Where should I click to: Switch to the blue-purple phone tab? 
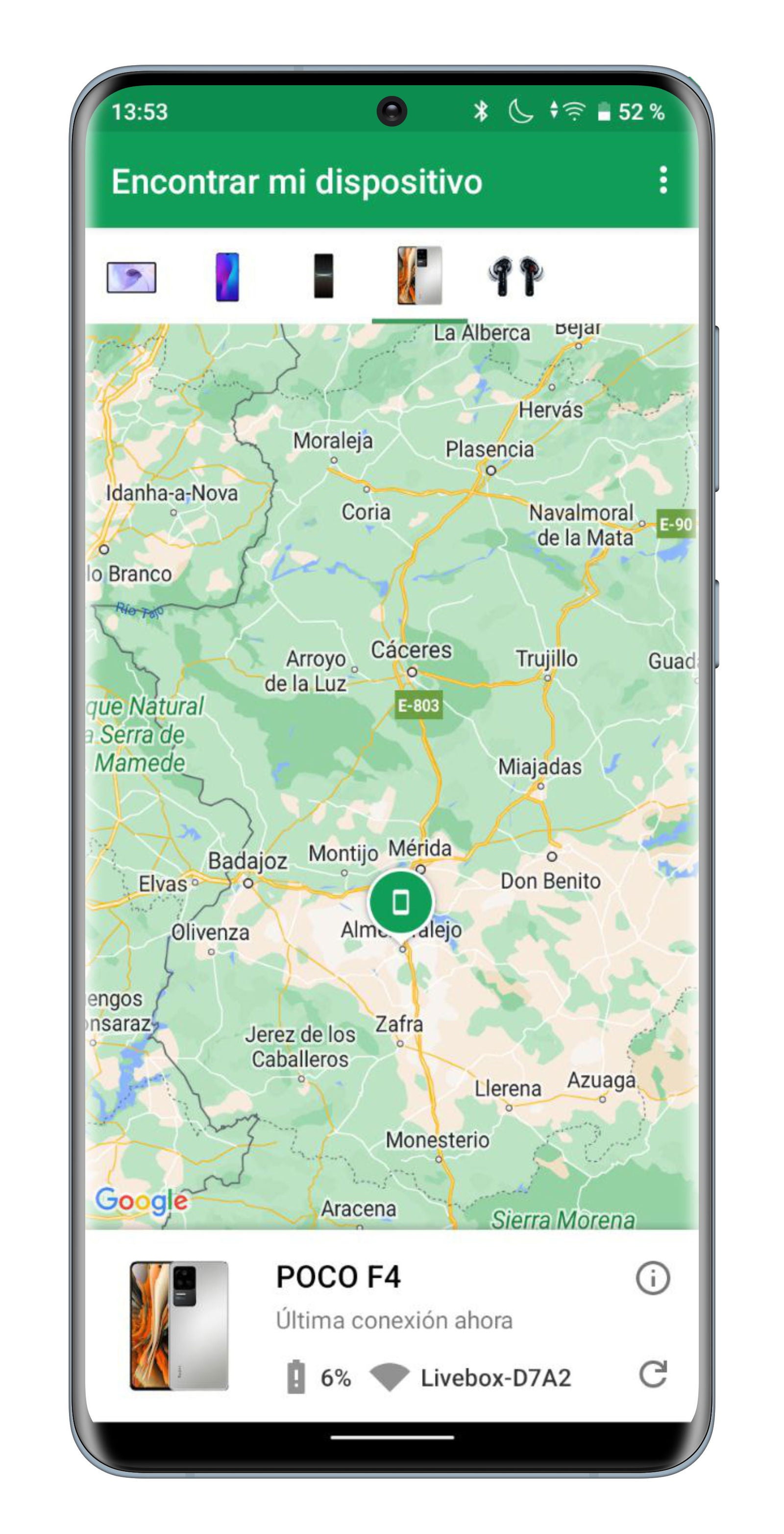click(227, 277)
